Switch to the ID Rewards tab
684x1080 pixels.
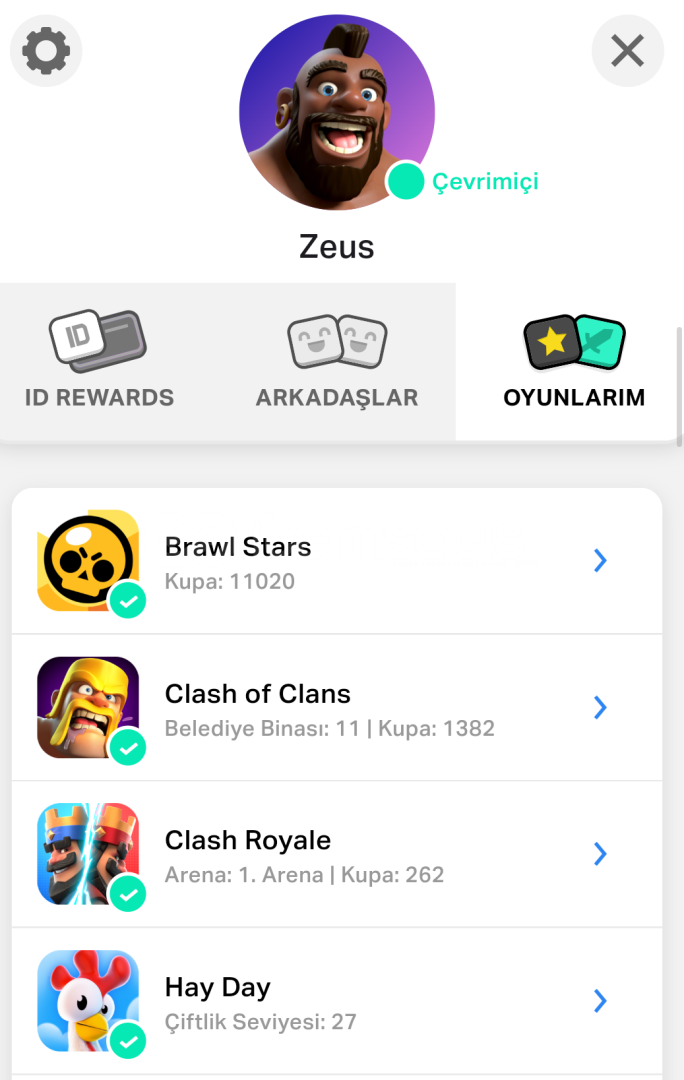(x=99, y=362)
